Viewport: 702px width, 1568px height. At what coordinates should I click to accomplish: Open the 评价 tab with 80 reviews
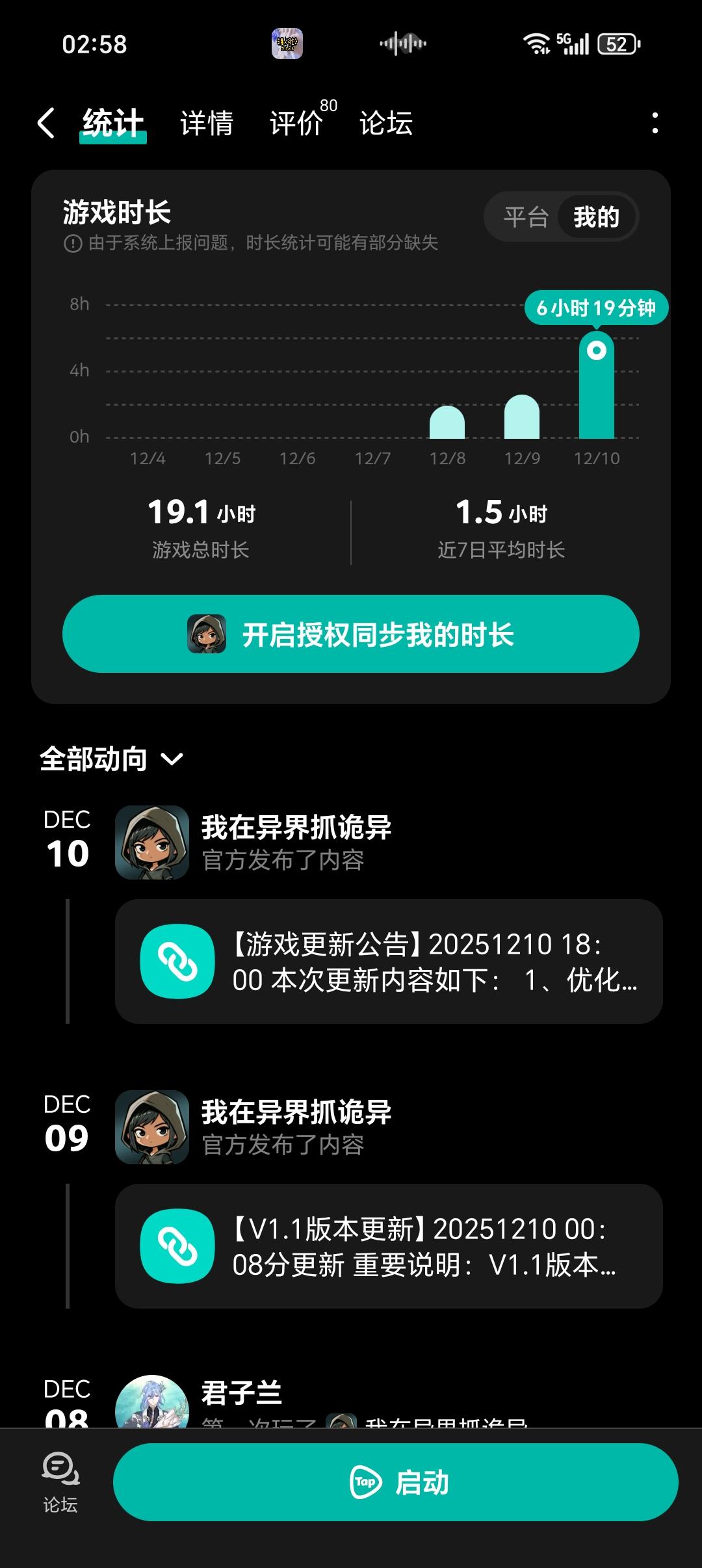click(x=296, y=124)
